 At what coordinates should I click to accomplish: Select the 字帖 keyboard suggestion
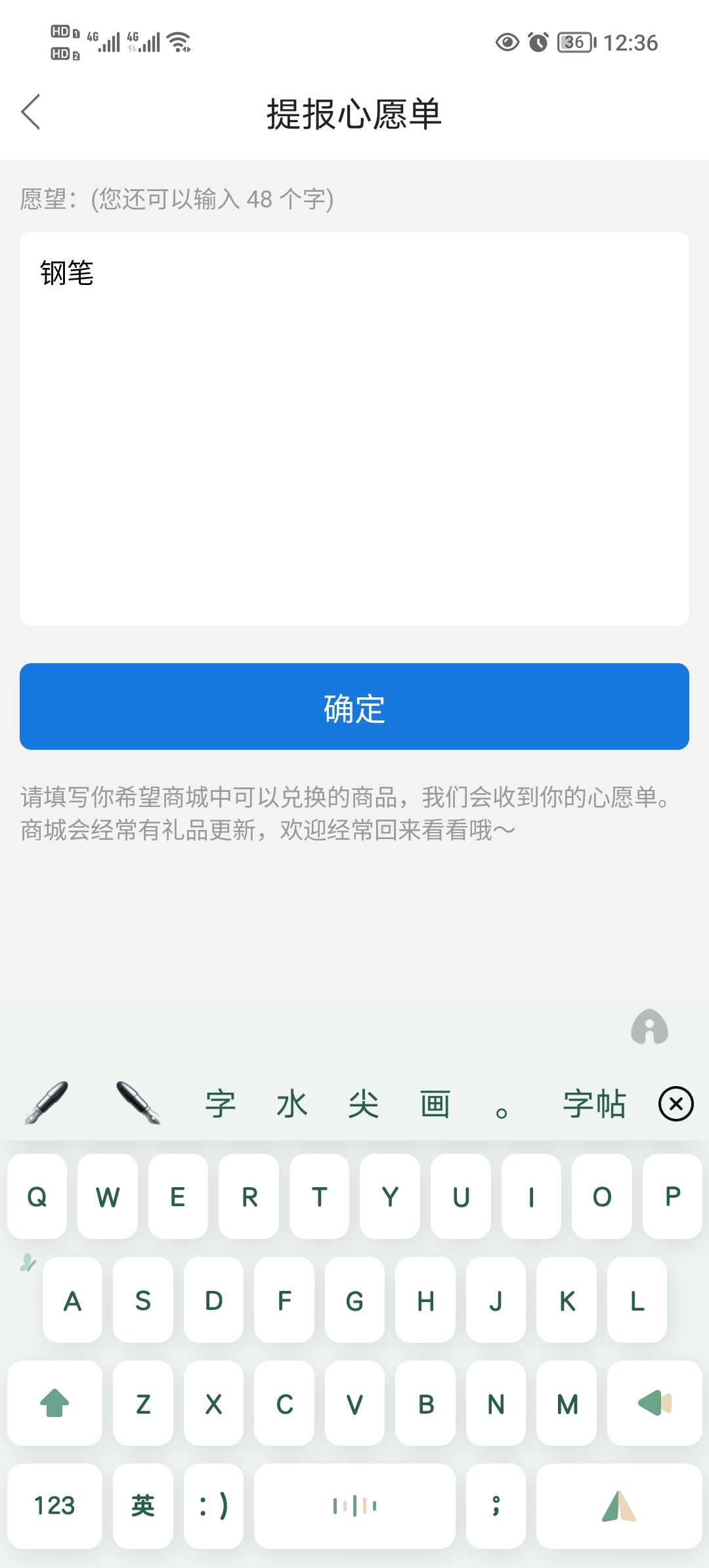tap(595, 1104)
